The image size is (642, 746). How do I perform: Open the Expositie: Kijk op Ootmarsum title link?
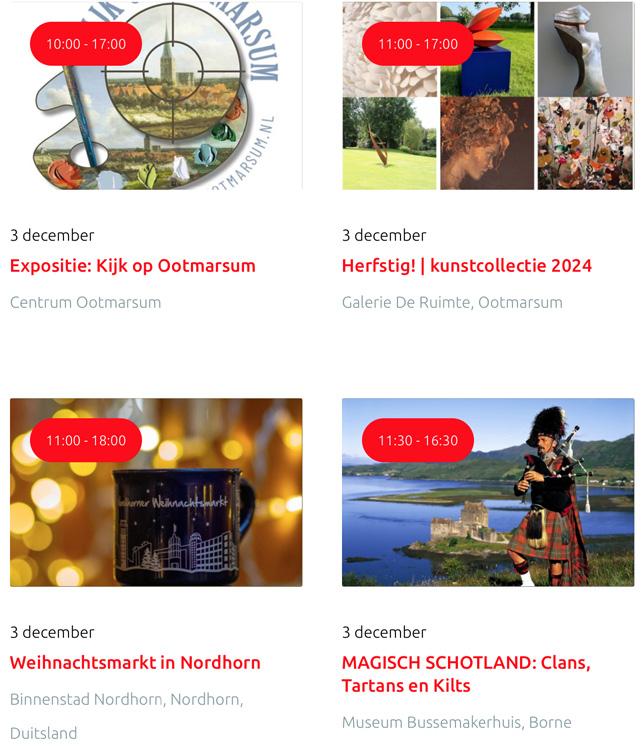[133, 266]
